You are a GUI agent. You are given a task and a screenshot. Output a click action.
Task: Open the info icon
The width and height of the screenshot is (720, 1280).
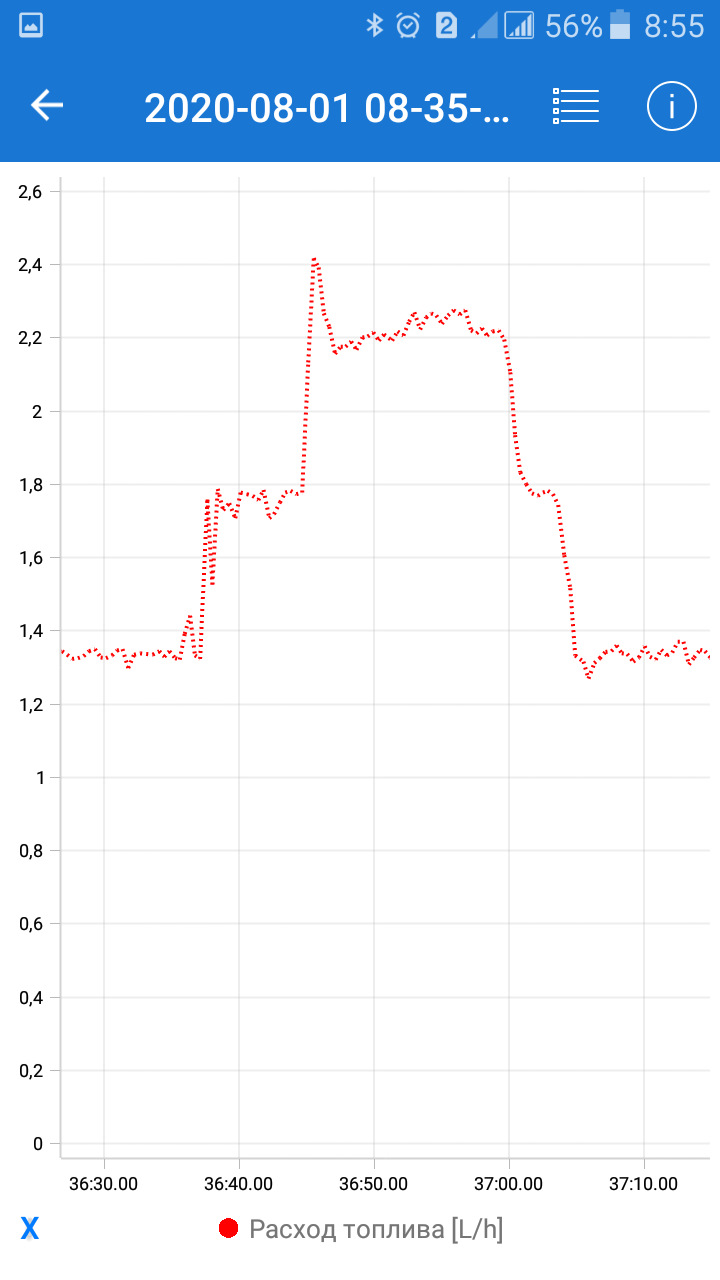(x=672, y=106)
